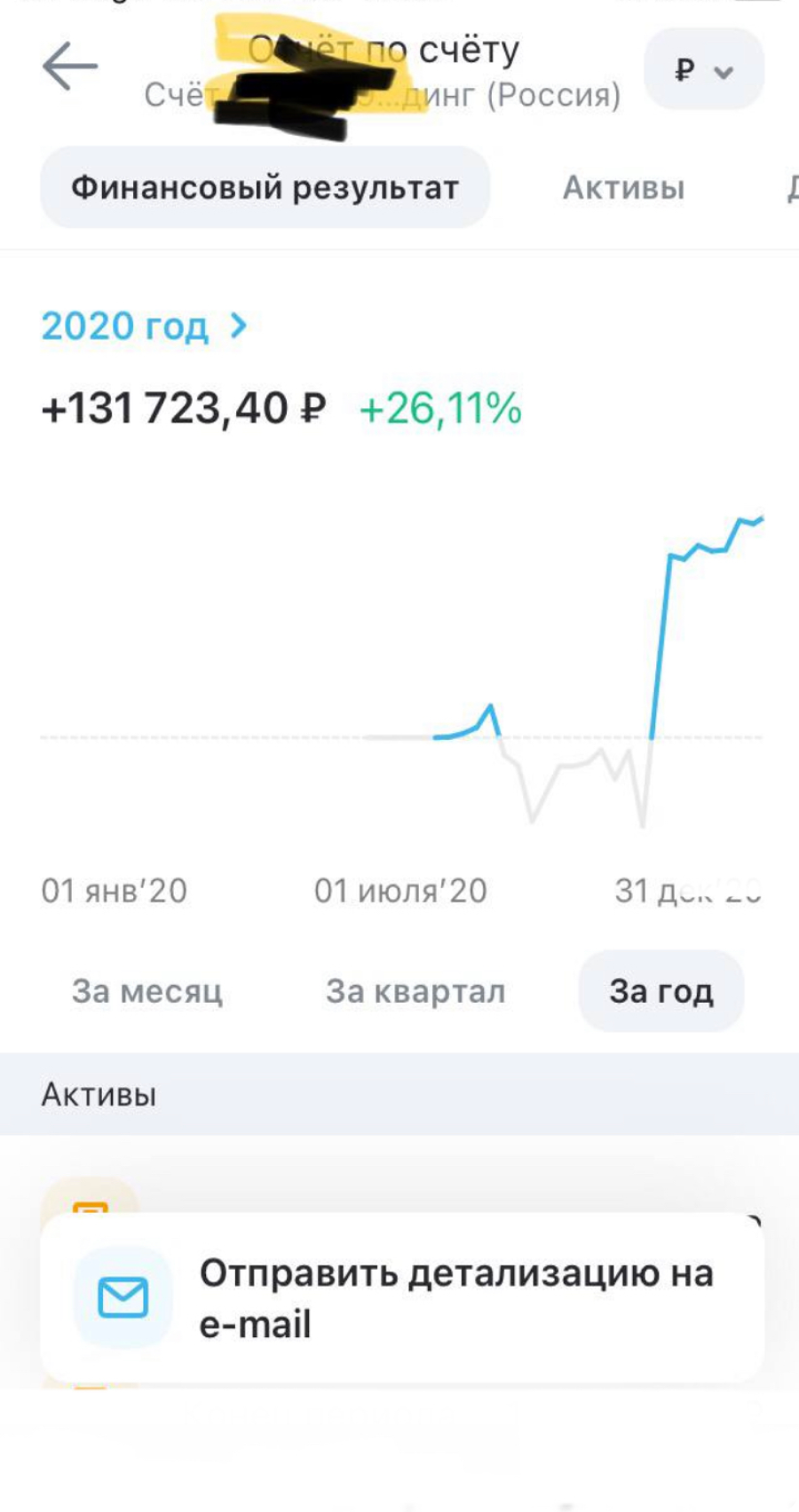
Task: Show results За месяц
Action: 147,991
